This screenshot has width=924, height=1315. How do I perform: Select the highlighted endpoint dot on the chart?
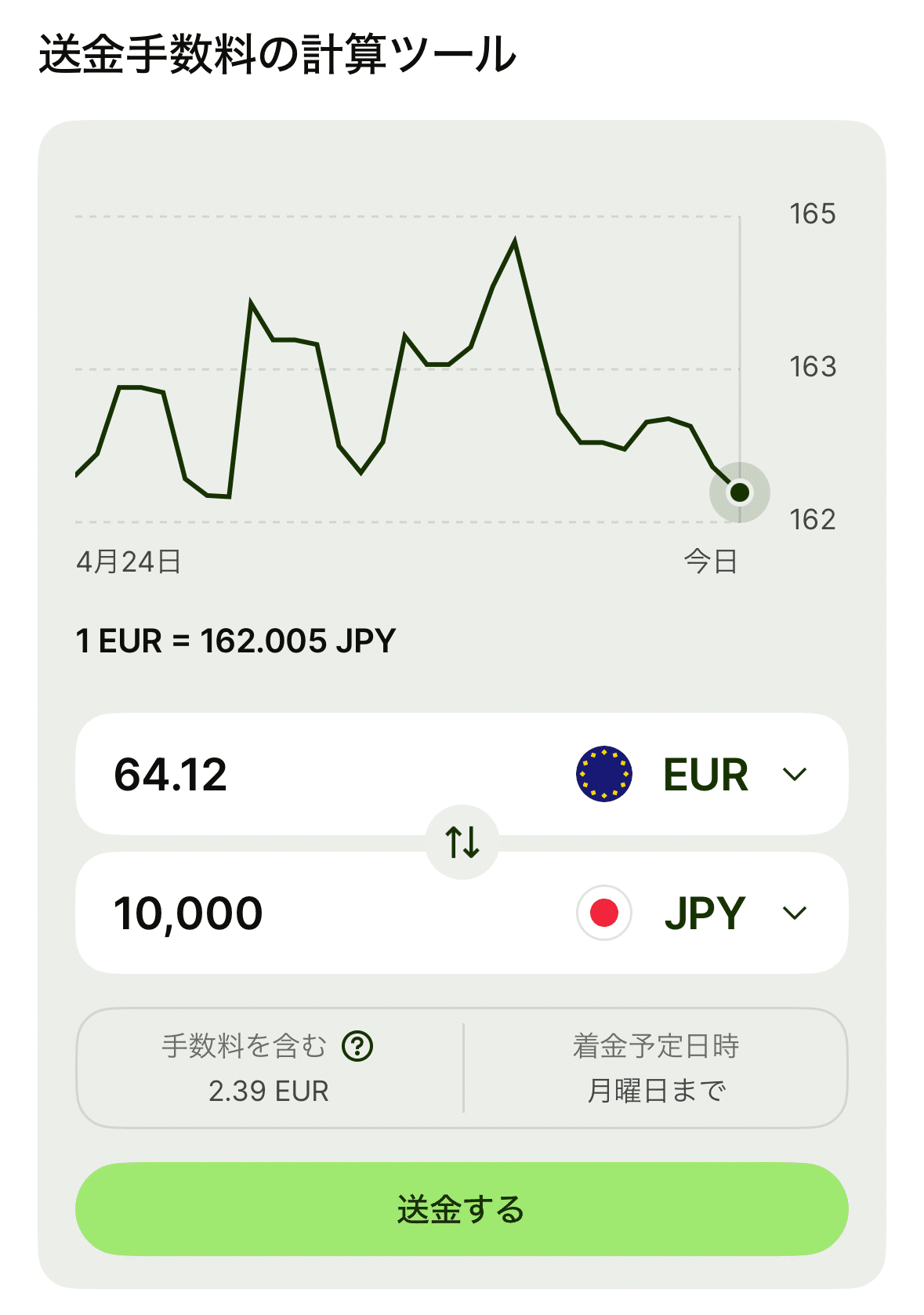point(740,492)
